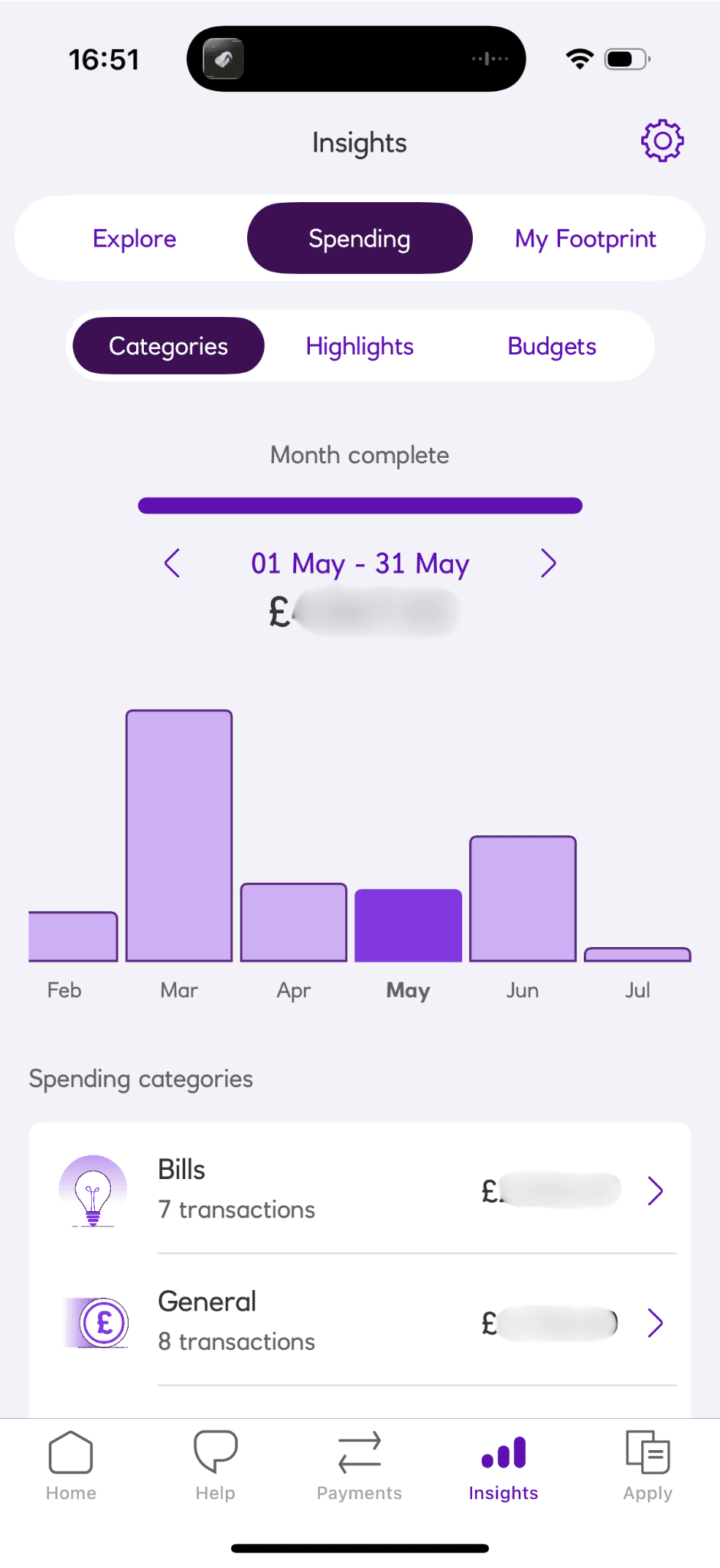
Task: Open the Bills spending category
Action: (360, 1190)
